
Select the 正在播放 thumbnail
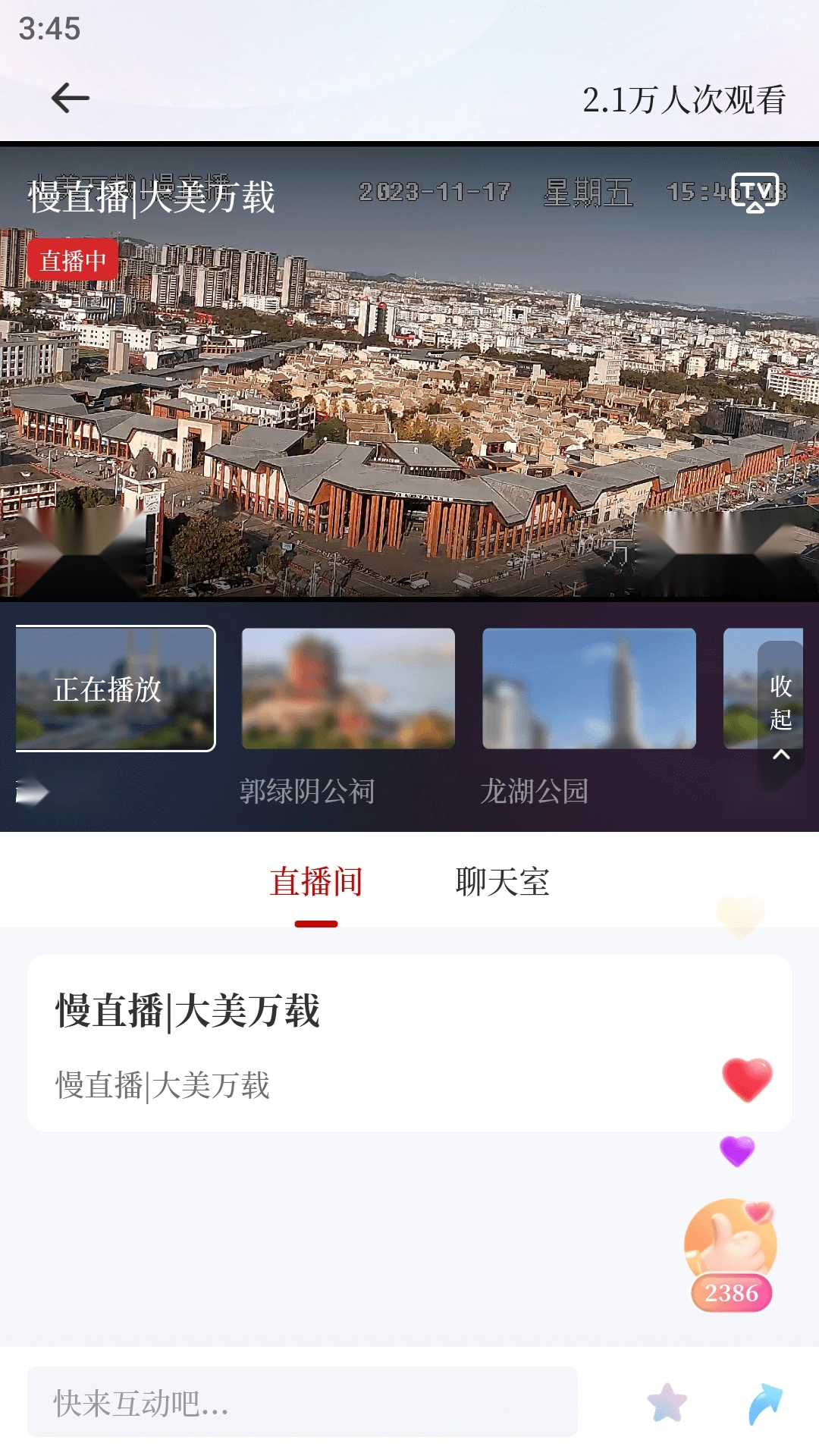coord(114,687)
